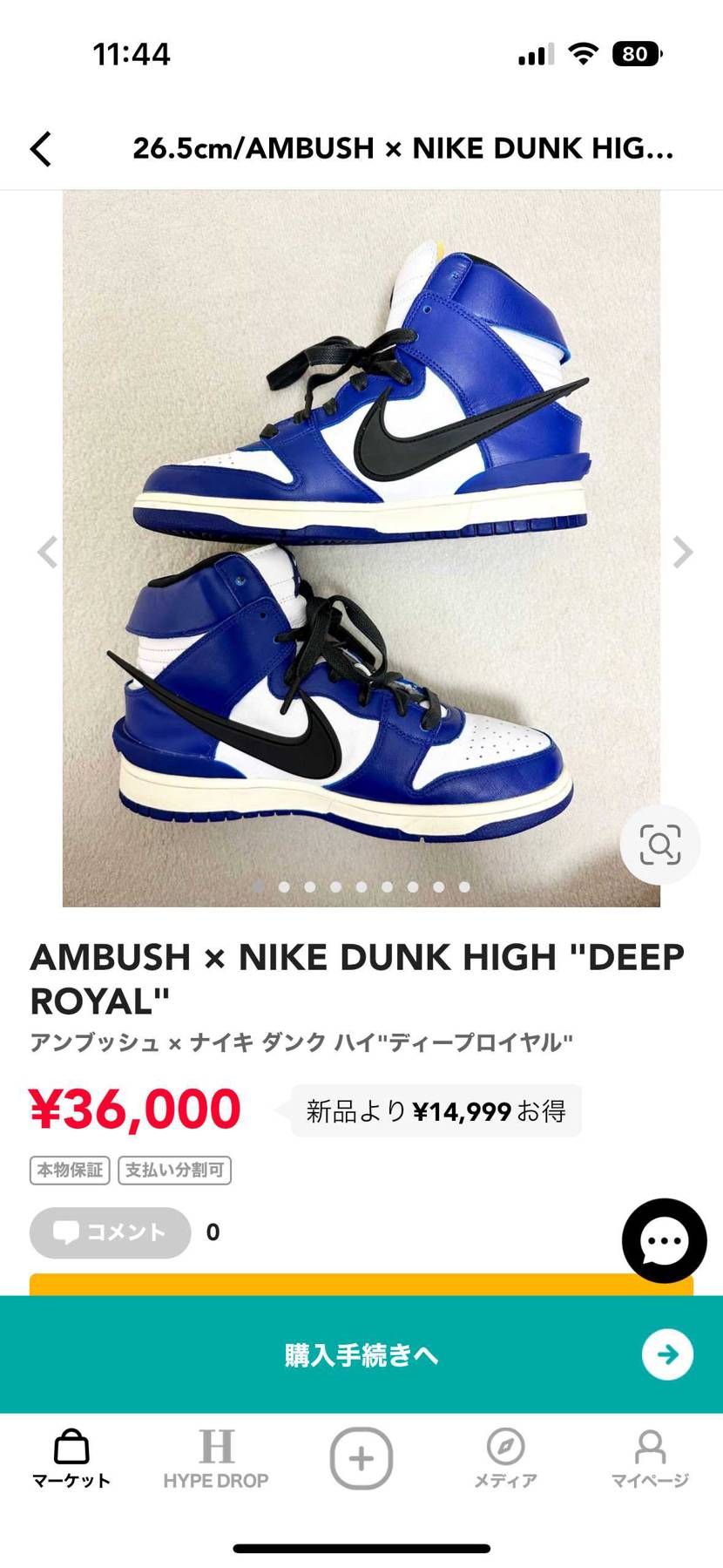The width and height of the screenshot is (723, 1568).
Task: Advance to the next photo with the right chevron
Action: [x=681, y=553]
